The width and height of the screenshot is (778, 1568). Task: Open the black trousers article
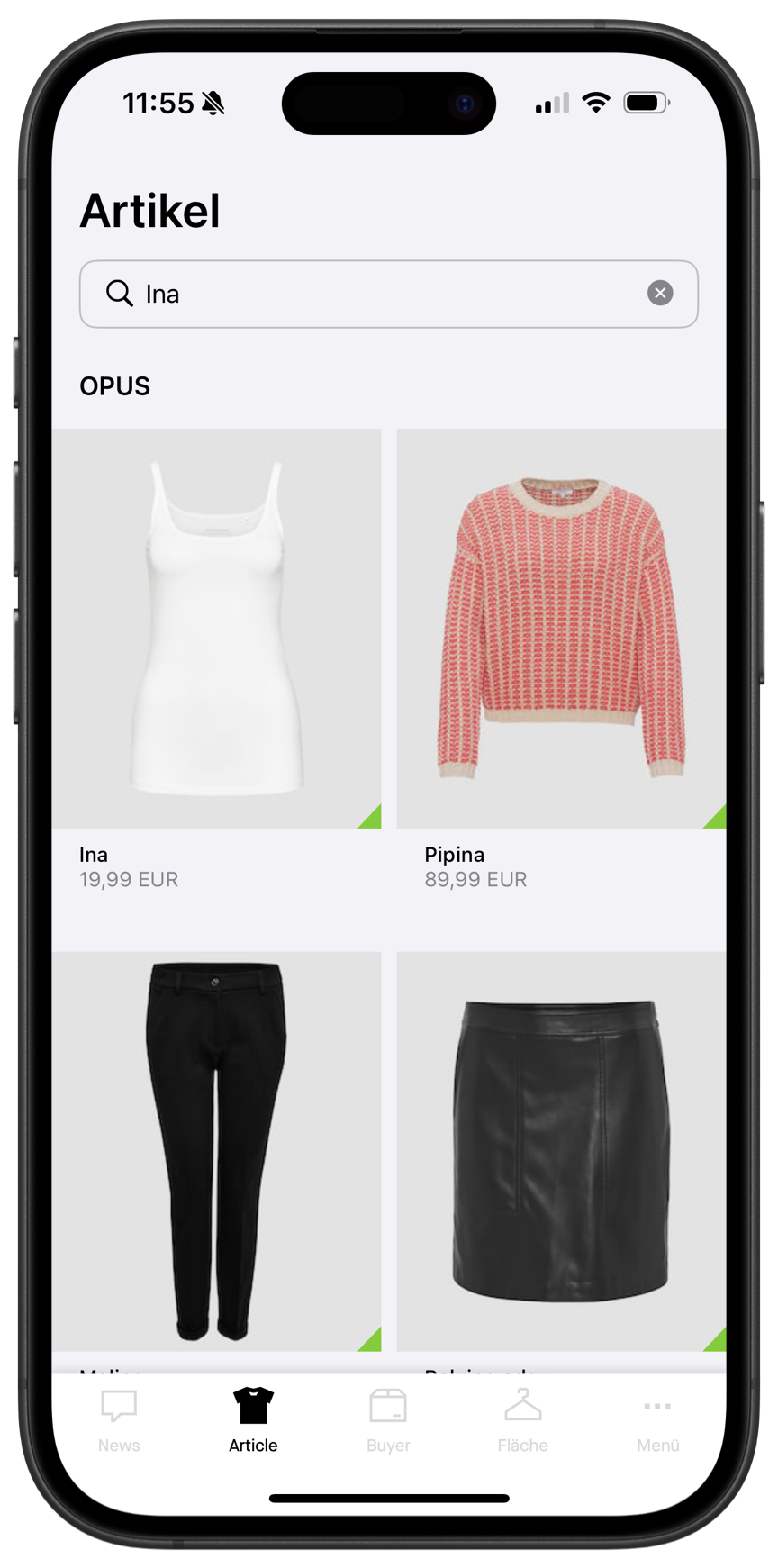216,1151
